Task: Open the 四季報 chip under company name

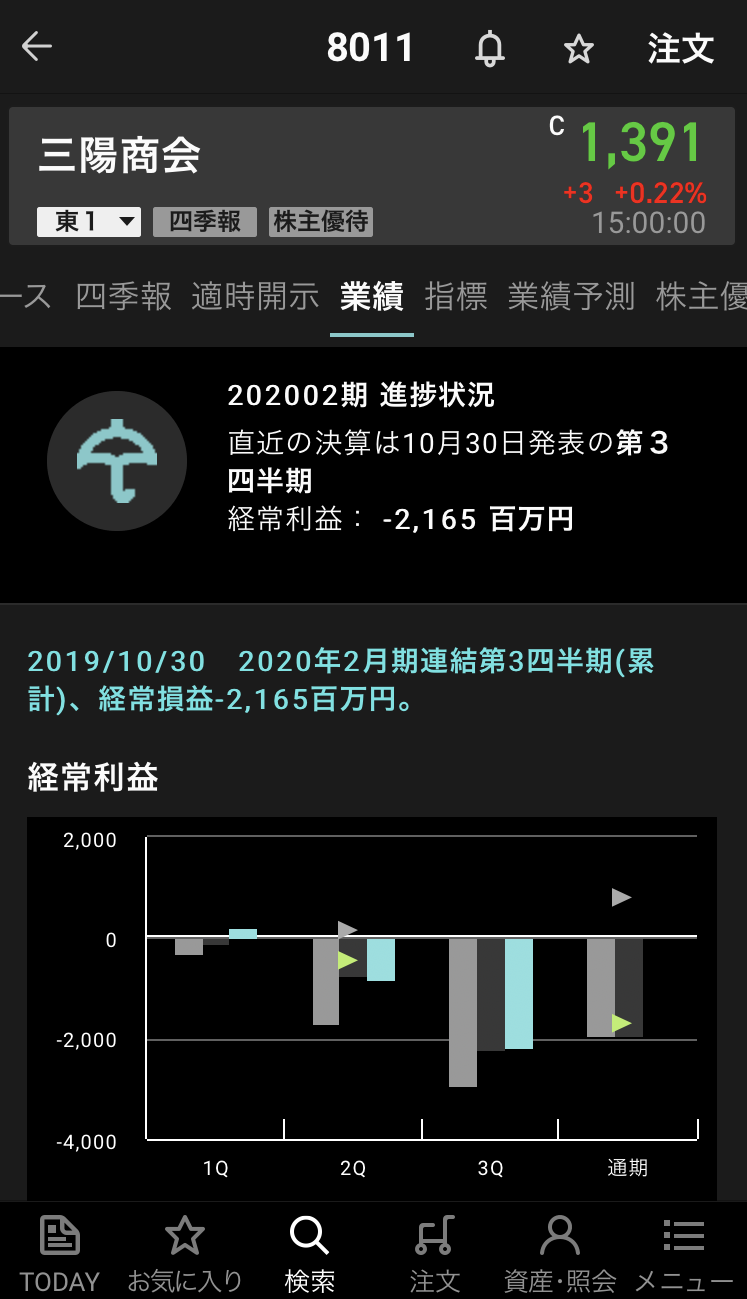Action: click(x=205, y=222)
